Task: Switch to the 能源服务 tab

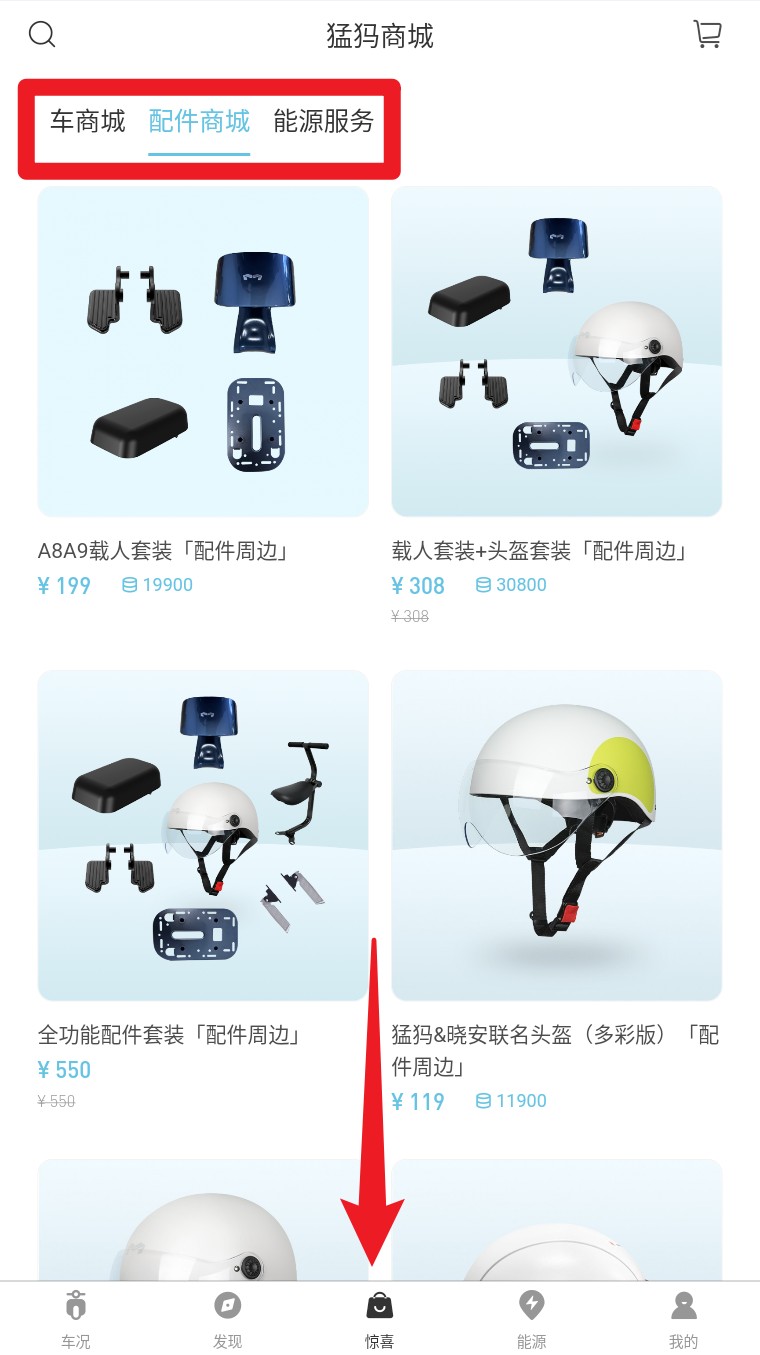Action: tap(323, 122)
